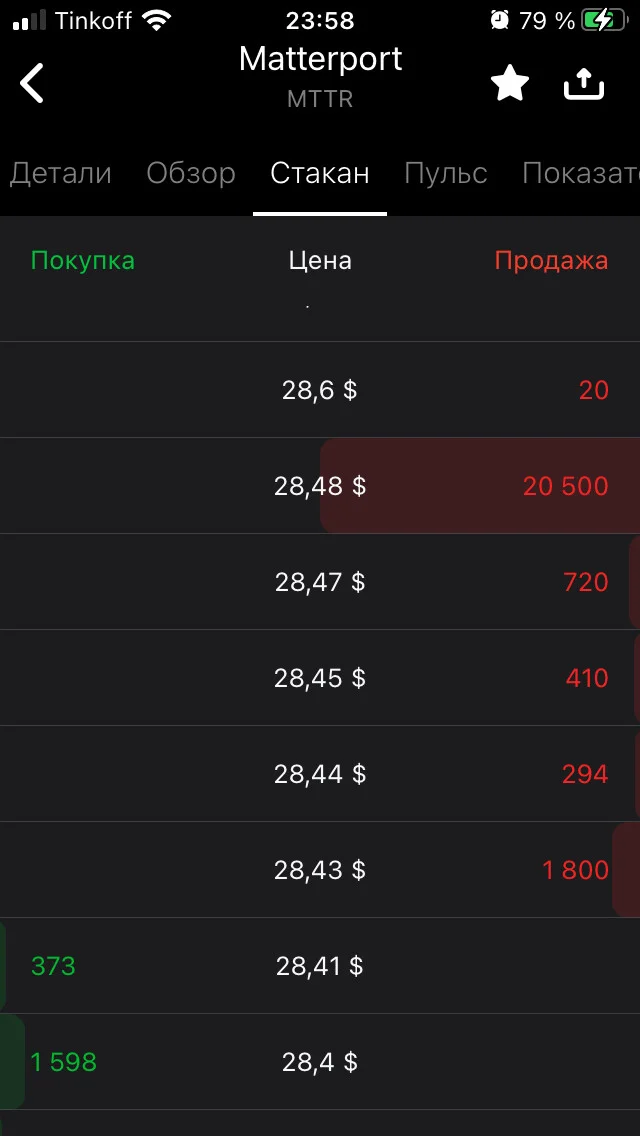Viewport: 640px width, 1136px height.
Task: Select the 28,48 $ sell order row
Action: click(320, 485)
